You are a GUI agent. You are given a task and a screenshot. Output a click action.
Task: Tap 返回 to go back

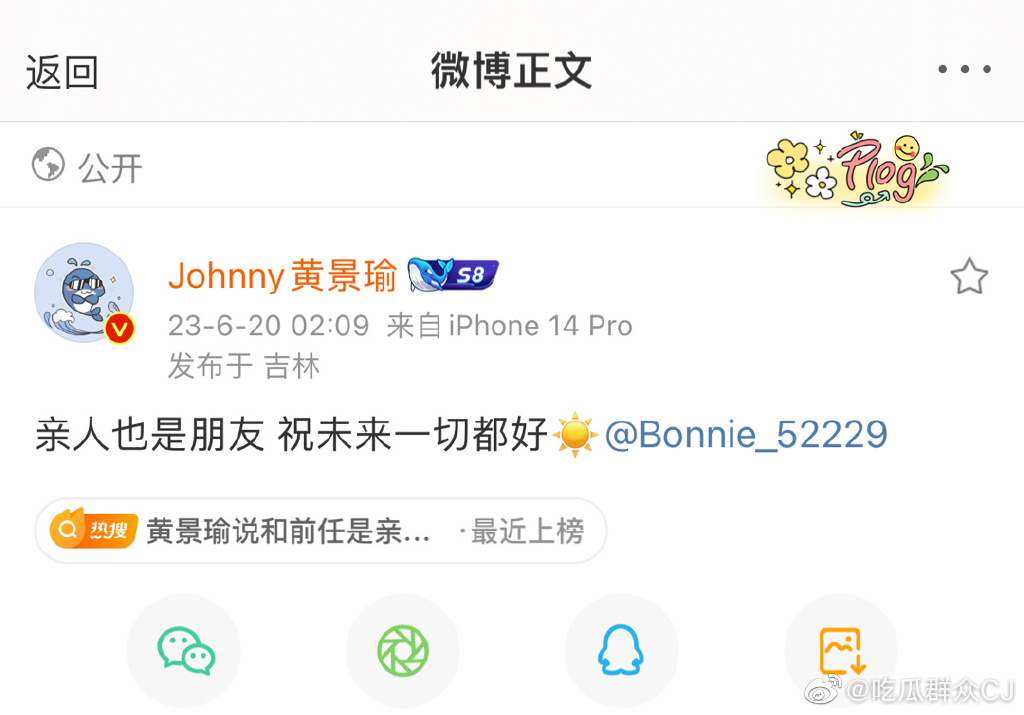pos(62,72)
